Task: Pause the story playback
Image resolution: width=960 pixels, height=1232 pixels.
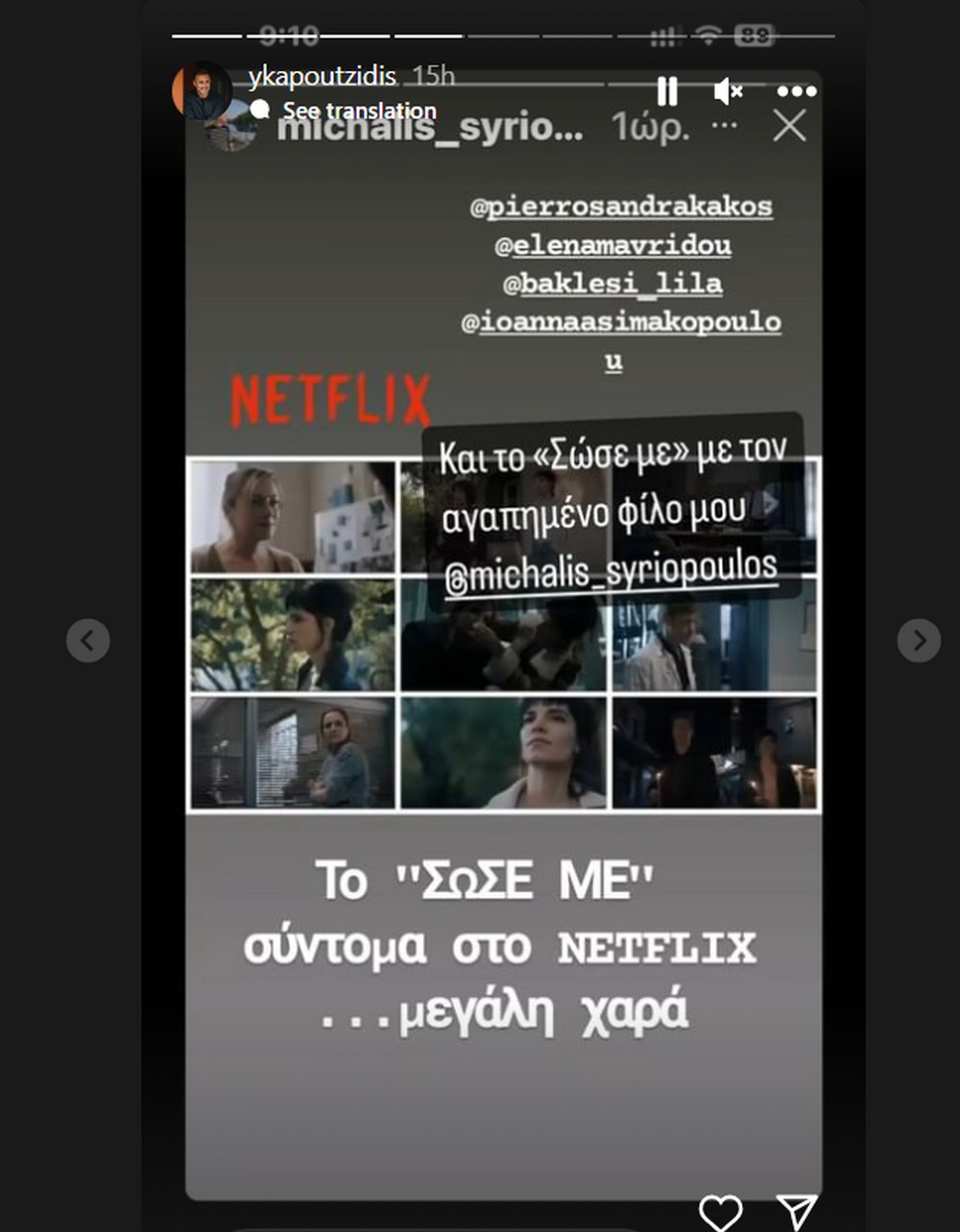Action: tap(667, 91)
